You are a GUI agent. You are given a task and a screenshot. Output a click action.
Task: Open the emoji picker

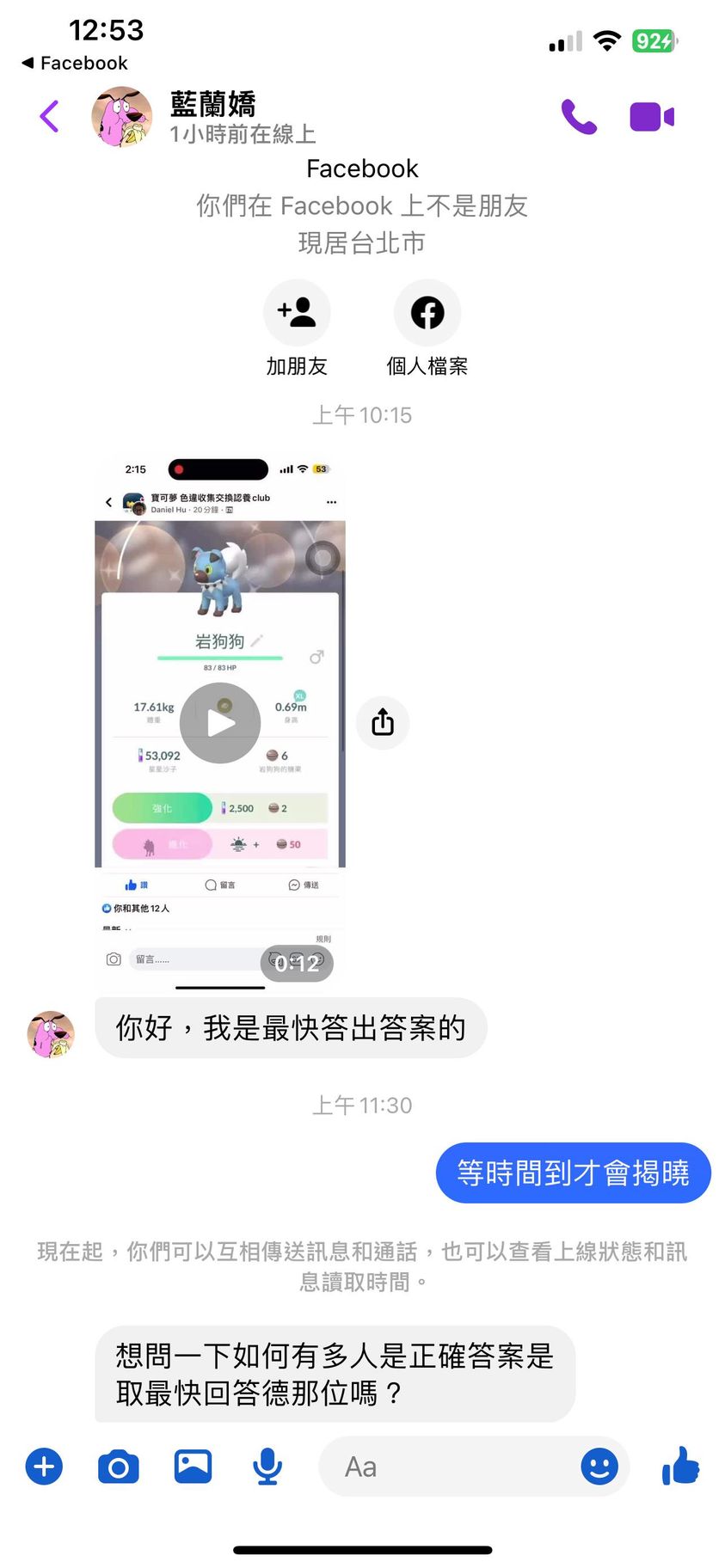(x=599, y=1467)
